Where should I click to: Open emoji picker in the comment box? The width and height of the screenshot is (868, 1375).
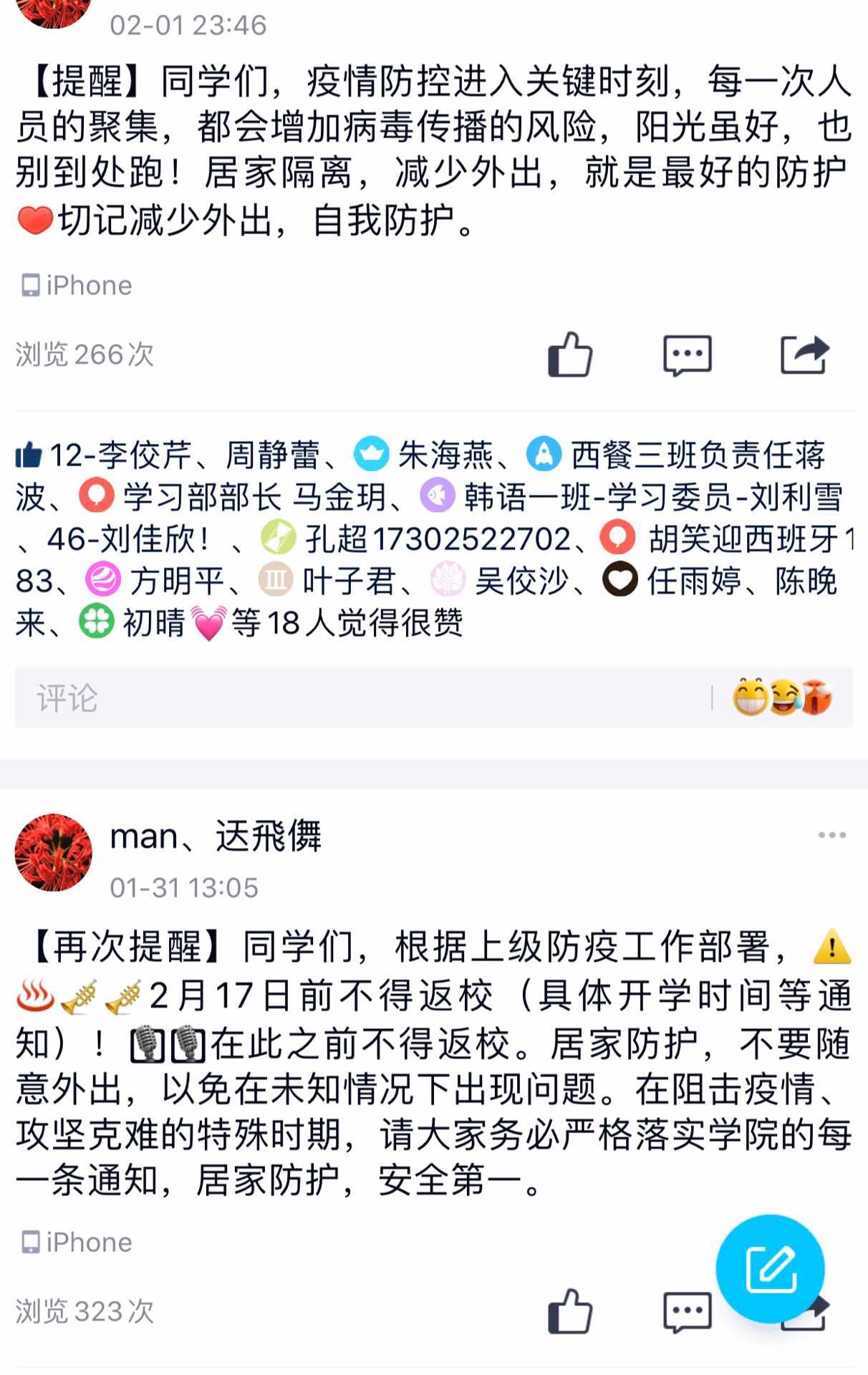coord(782,698)
